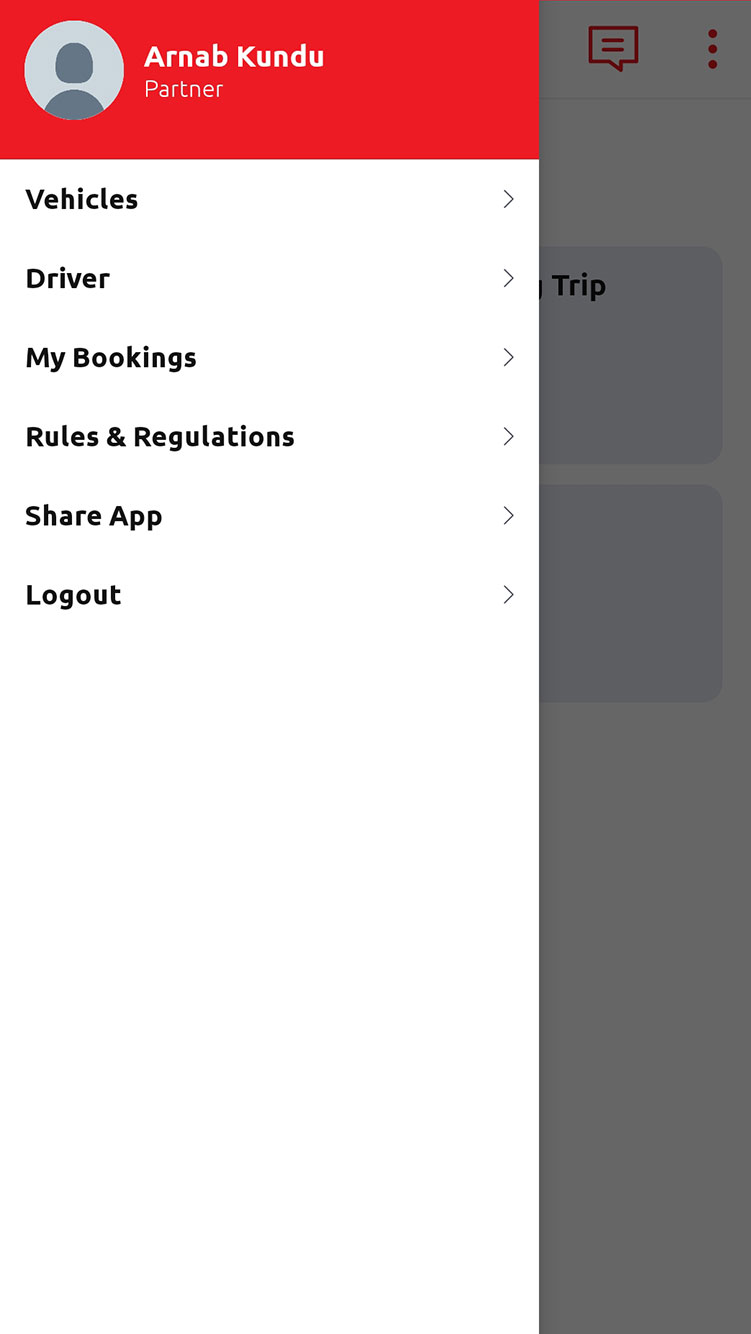View Rules & Regulations
Screen dimensions: 751x1334
click(x=269, y=436)
